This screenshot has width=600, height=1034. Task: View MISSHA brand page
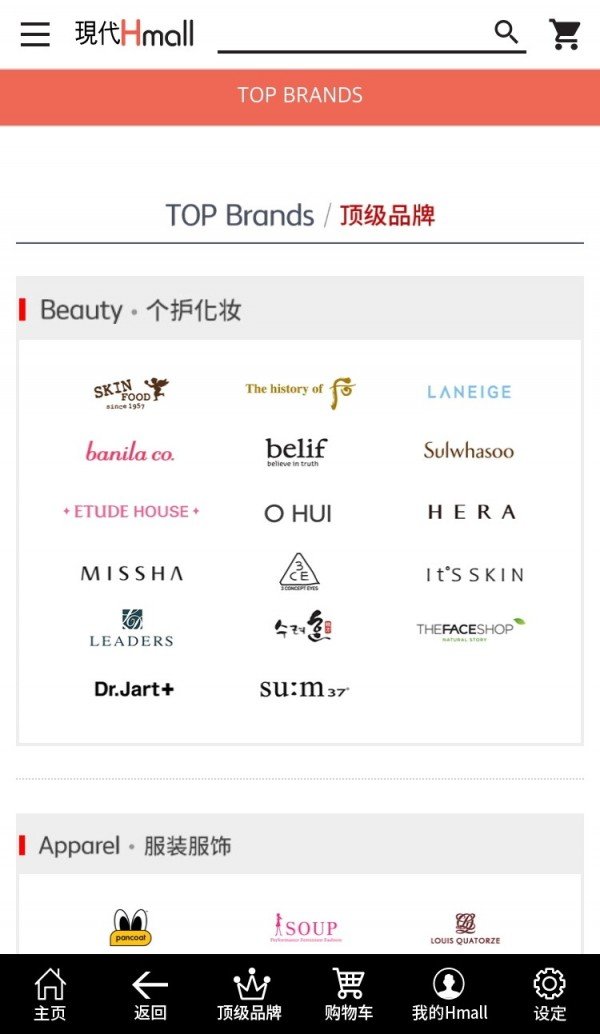tap(132, 573)
